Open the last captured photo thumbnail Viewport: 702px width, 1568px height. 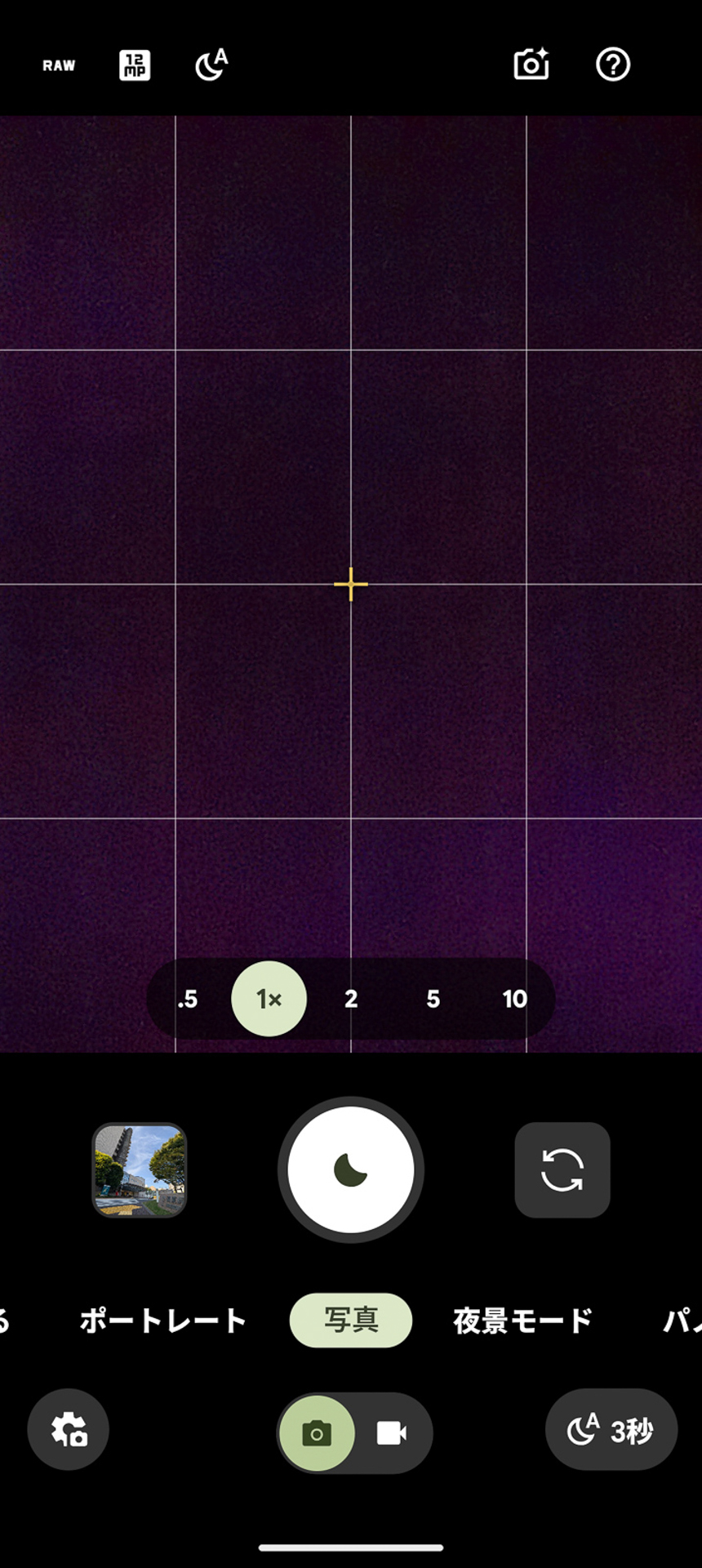pos(140,1169)
